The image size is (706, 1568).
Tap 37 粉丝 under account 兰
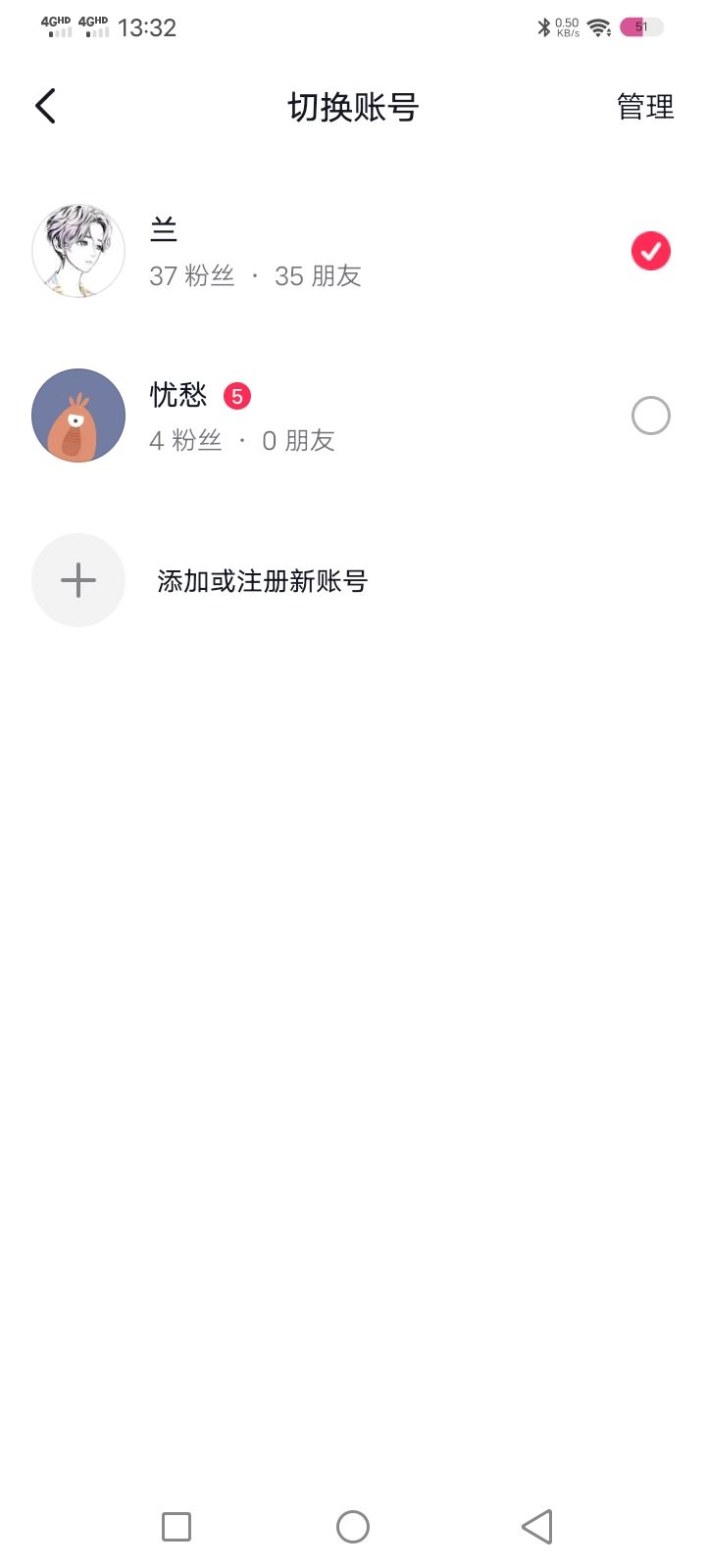[x=192, y=275]
